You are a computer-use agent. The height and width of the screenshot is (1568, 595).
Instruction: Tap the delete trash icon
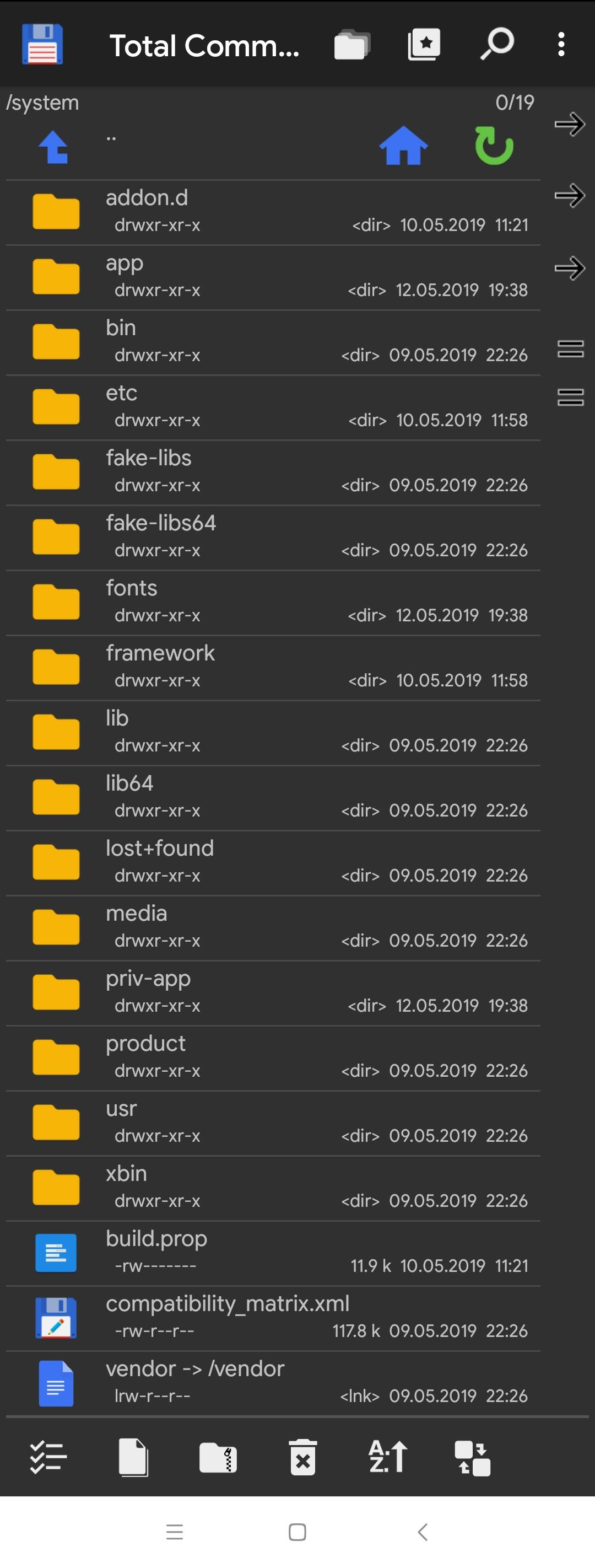pos(302,1457)
